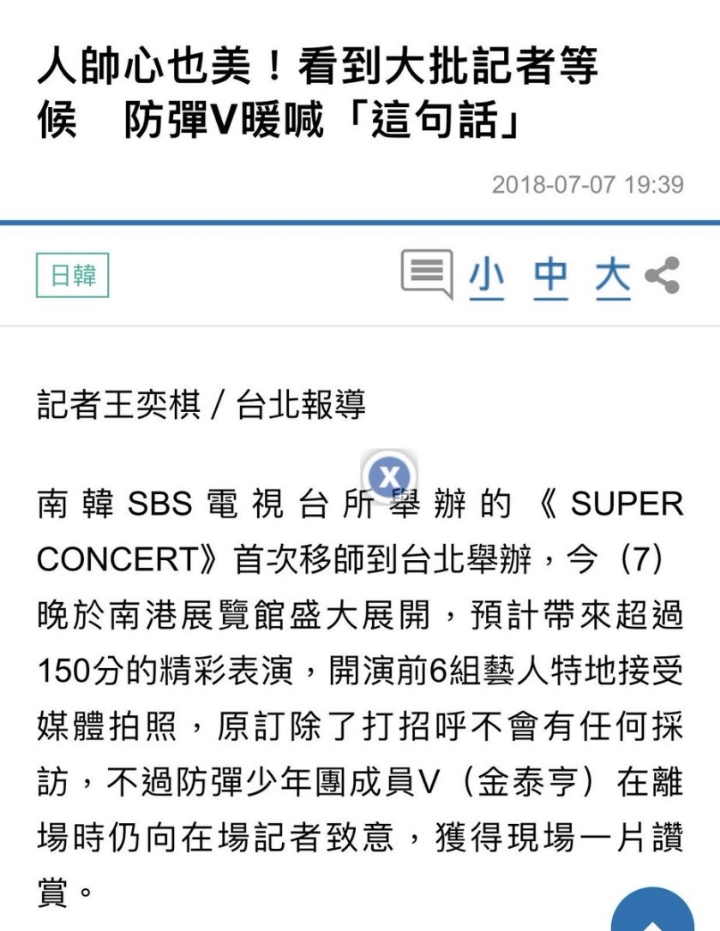Screen dimensions: 720x931
Task: Dismiss the overlay with the X button
Action: 389,476
